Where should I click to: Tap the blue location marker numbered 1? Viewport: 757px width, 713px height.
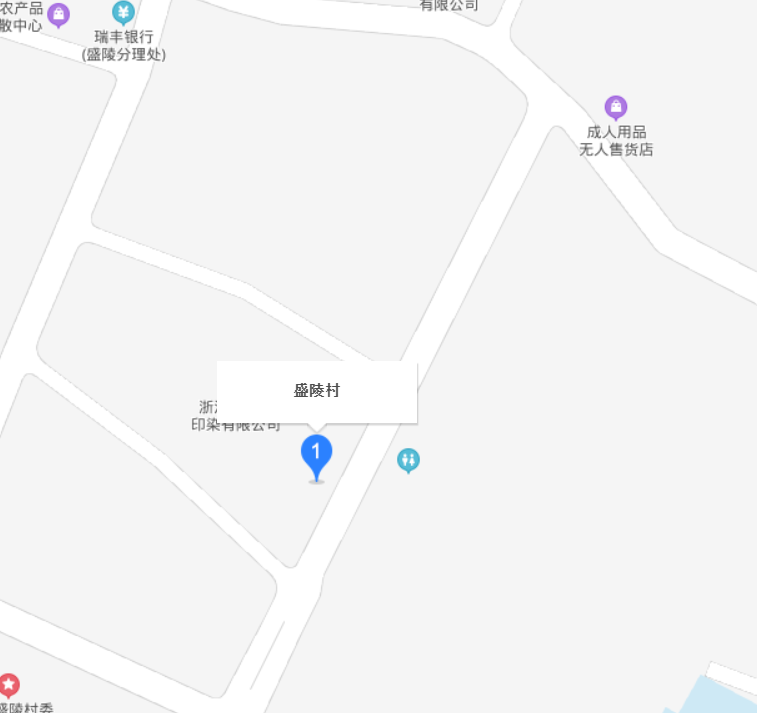pyautogui.click(x=316, y=456)
